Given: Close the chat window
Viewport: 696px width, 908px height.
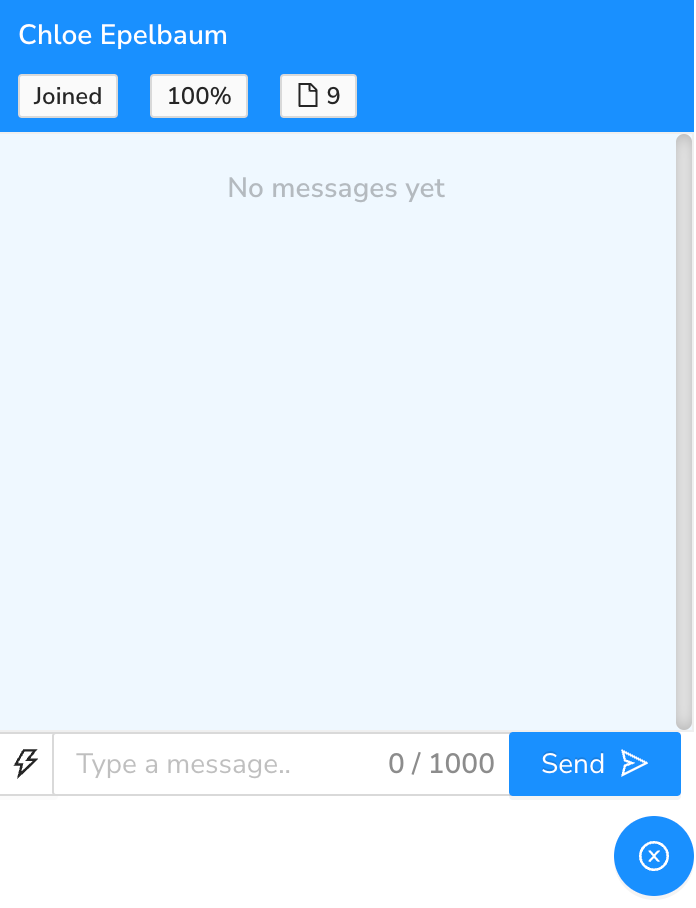Looking at the screenshot, I should (x=653, y=856).
